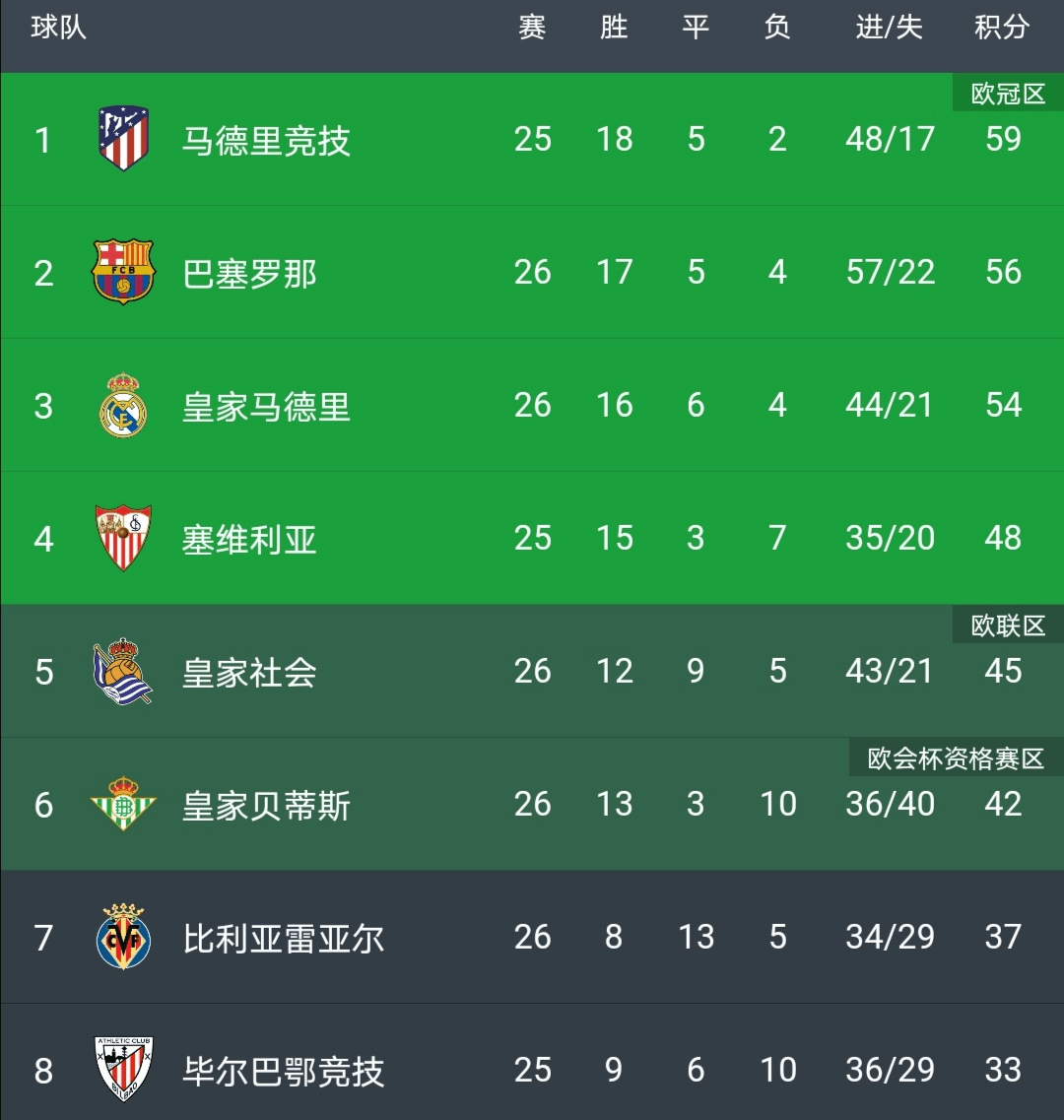Open the 马德里竞技 team row

pos(266,140)
